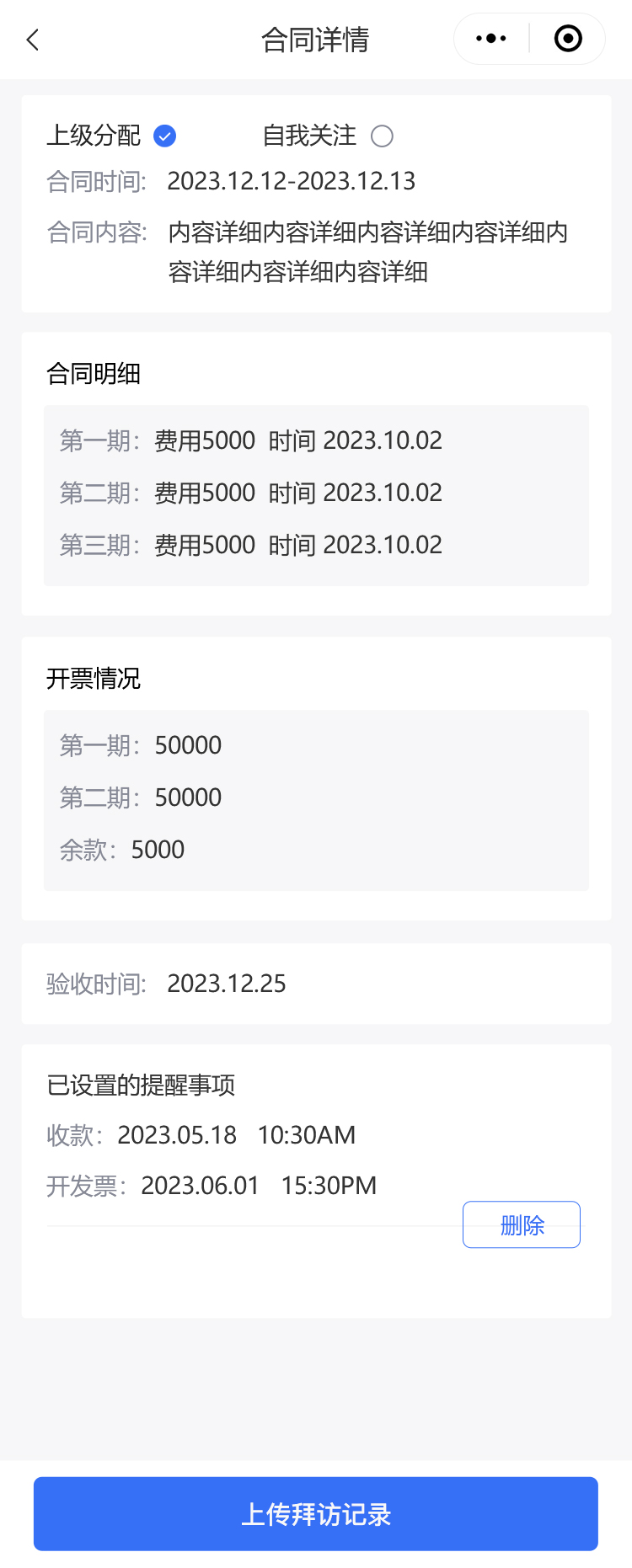Screen dimensions: 632x1568
Task: Tap the 上传拜访记录 button
Action: point(316,1514)
